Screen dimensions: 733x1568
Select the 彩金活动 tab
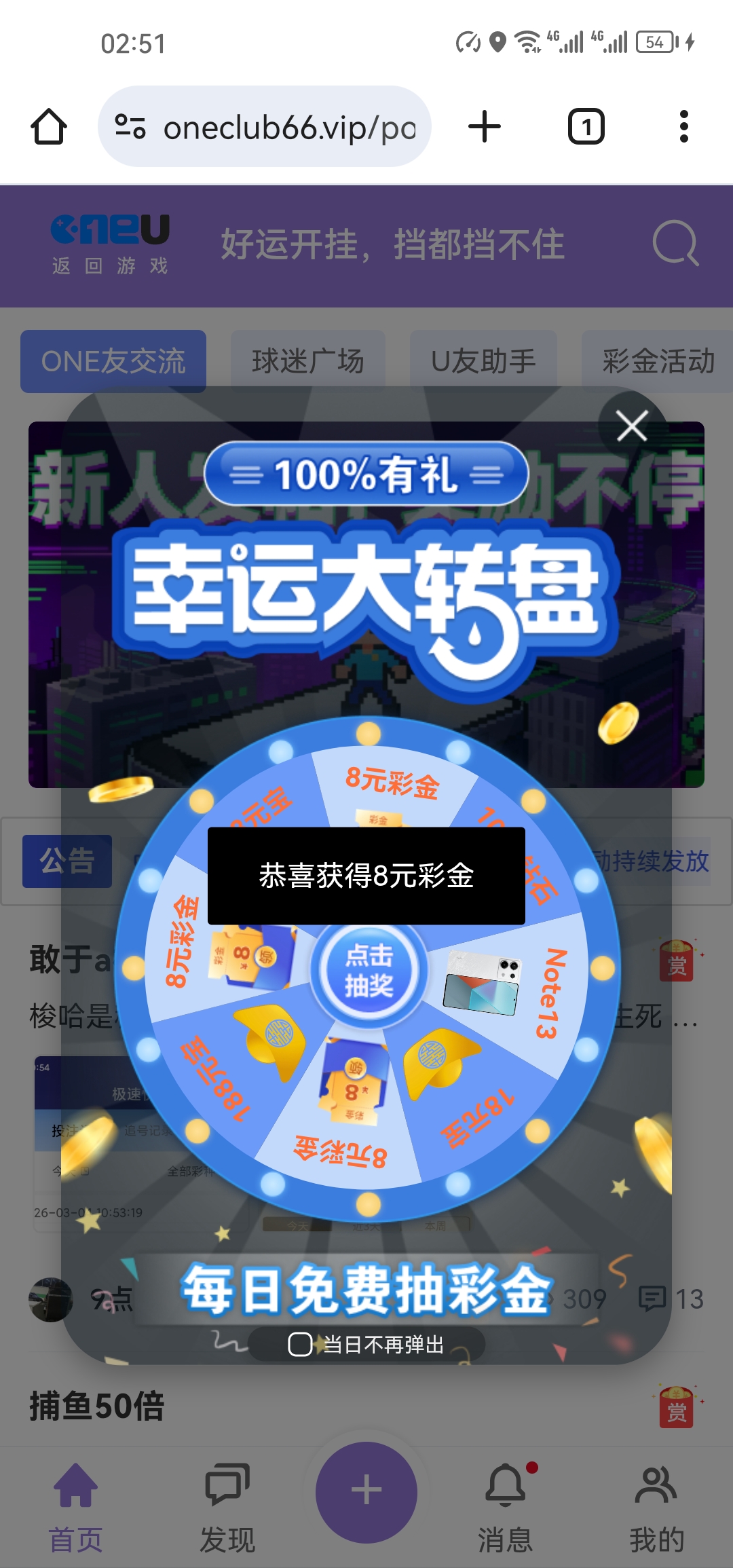pyautogui.click(x=656, y=360)
